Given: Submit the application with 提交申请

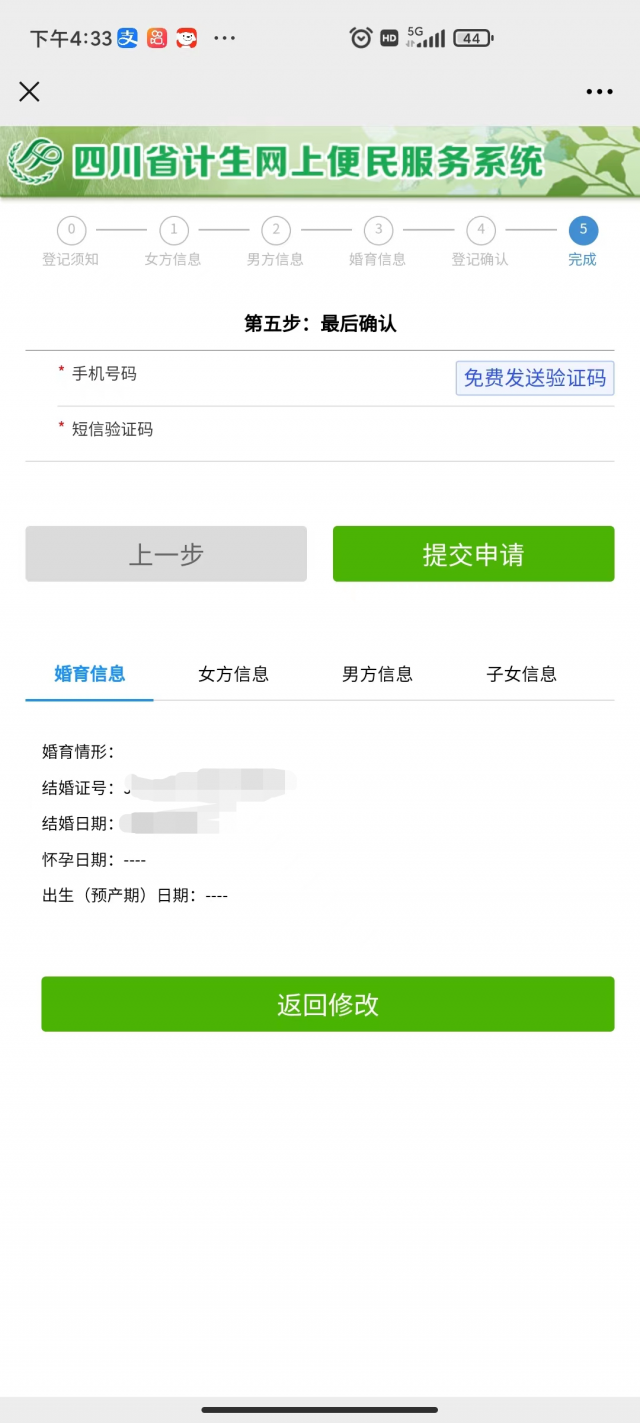Looking at the screenshot, I should (473, 554).
